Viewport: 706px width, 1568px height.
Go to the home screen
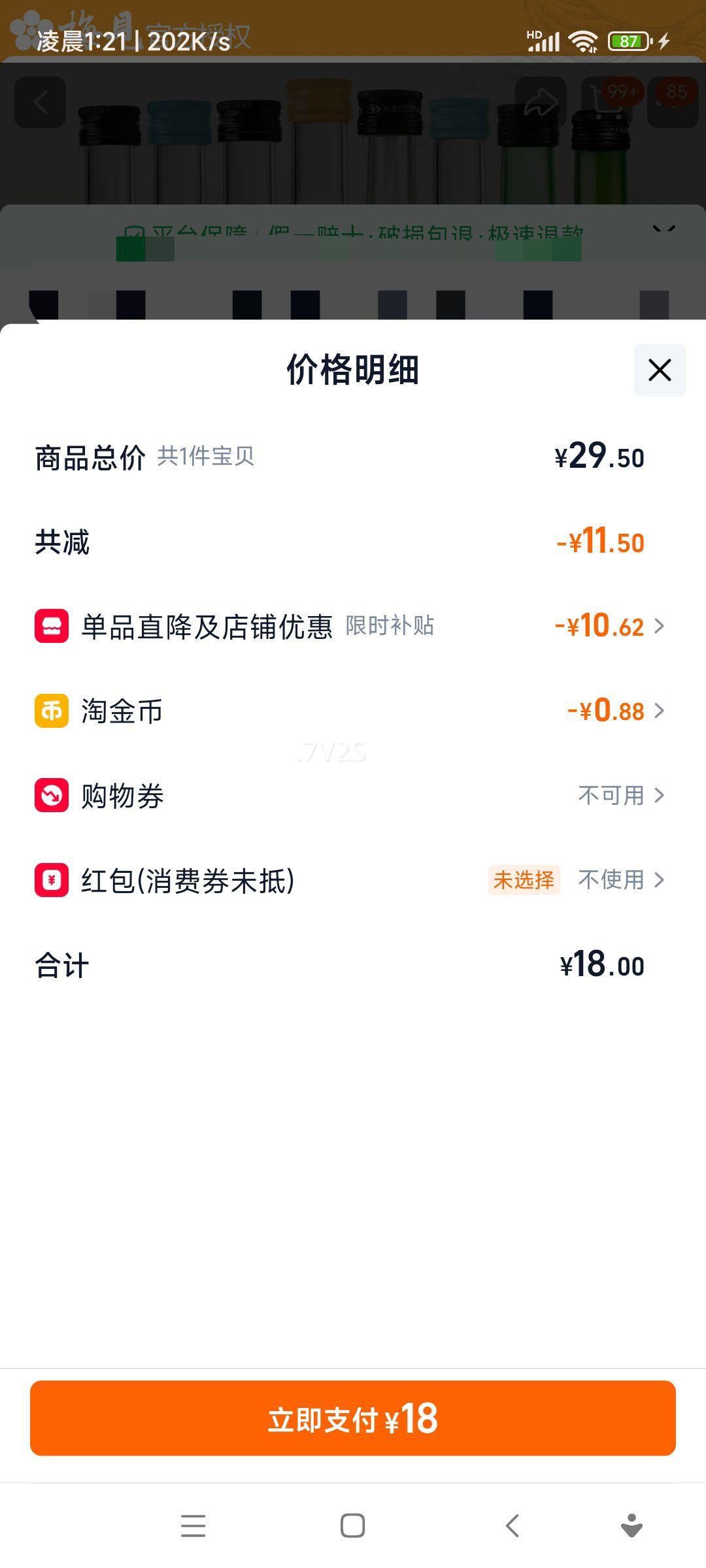[353, 1526]
